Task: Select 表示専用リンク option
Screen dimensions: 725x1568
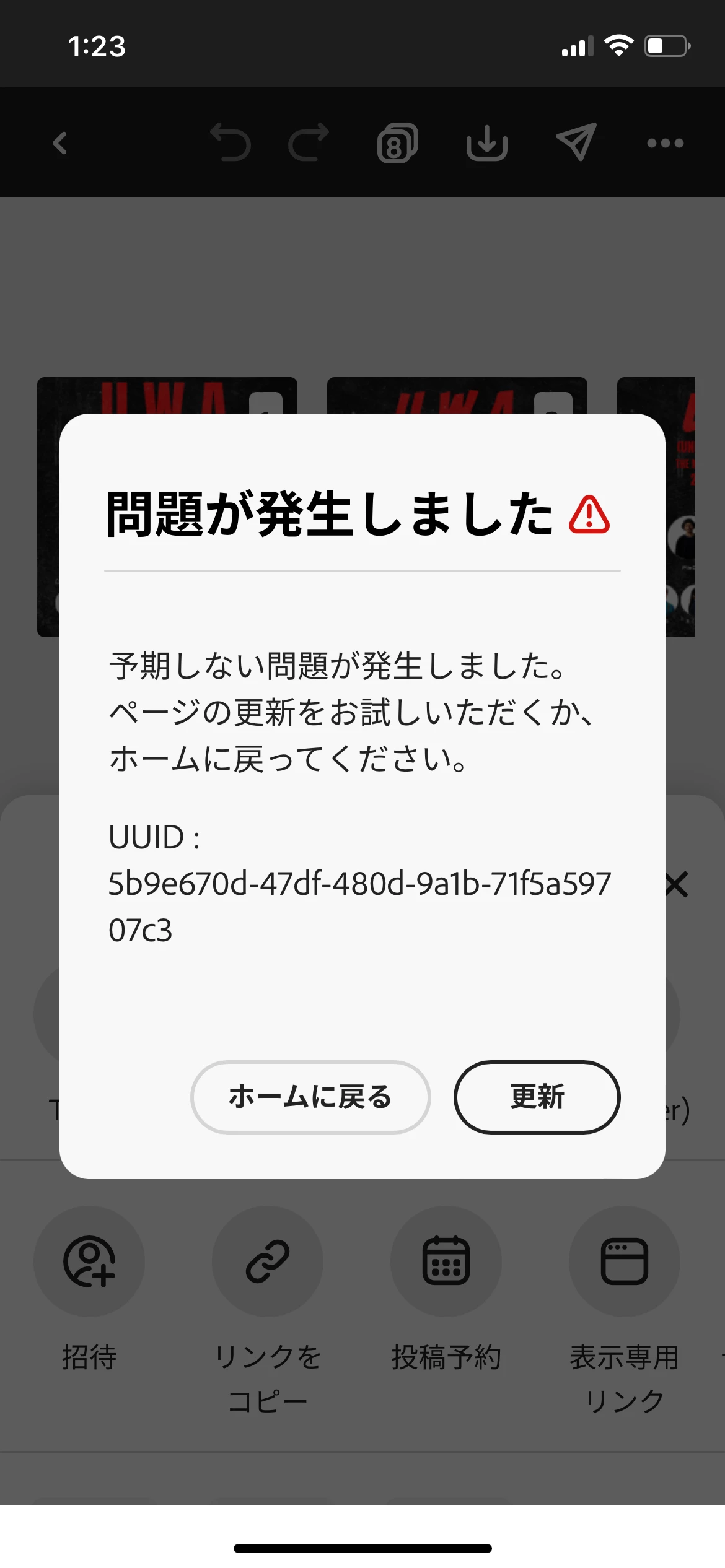Action: 625,1261
